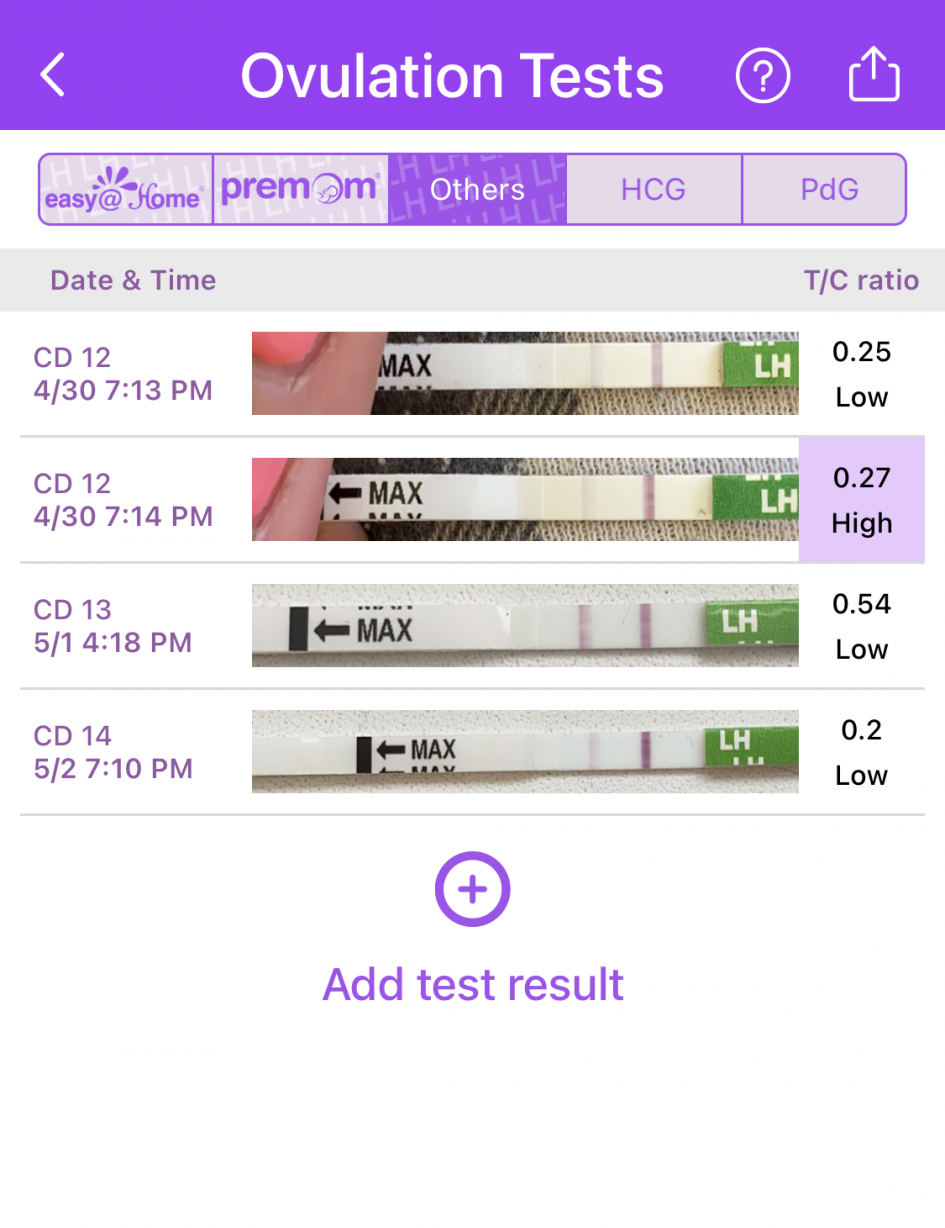The image size is (945, 1228).
Task: Share the ovulation test results
Action: 874,76
